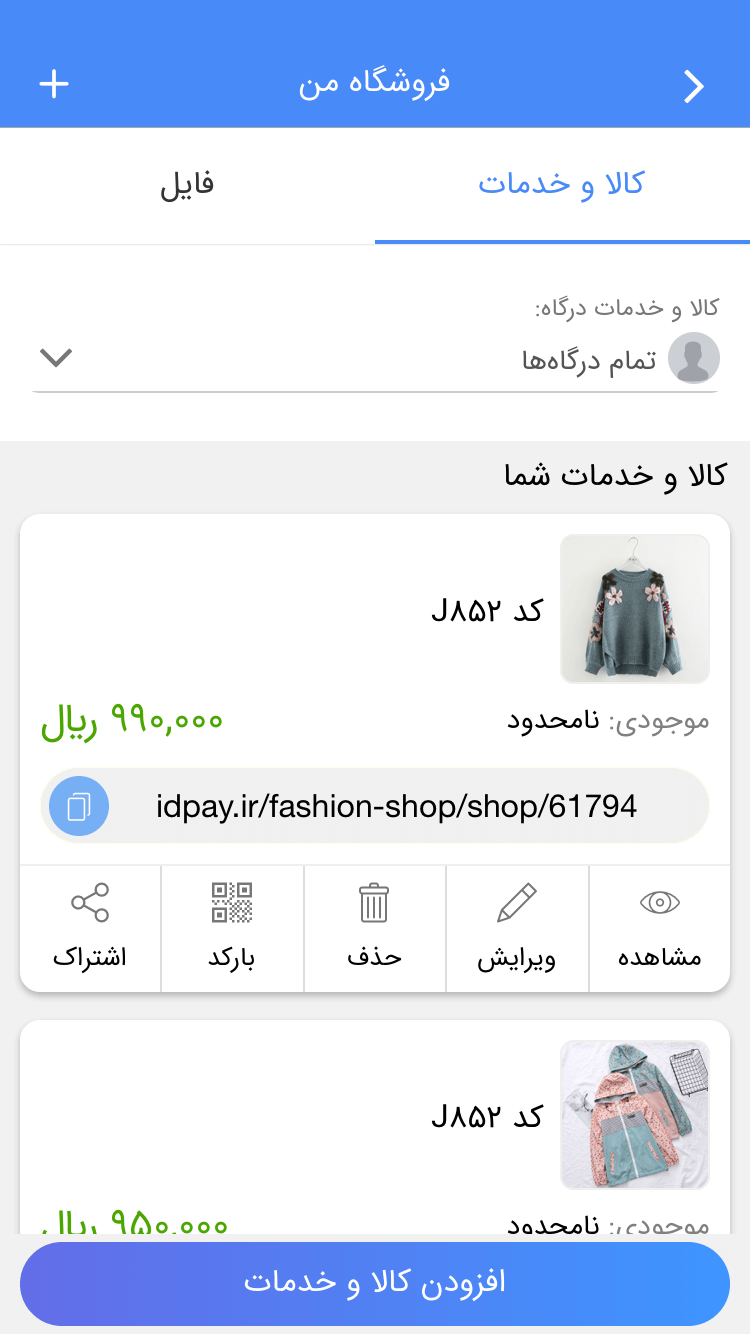Tap the plus icon in the header
Image resolution: width=750 pixels, height=1334 pixels.
click(x=54, y=84)
